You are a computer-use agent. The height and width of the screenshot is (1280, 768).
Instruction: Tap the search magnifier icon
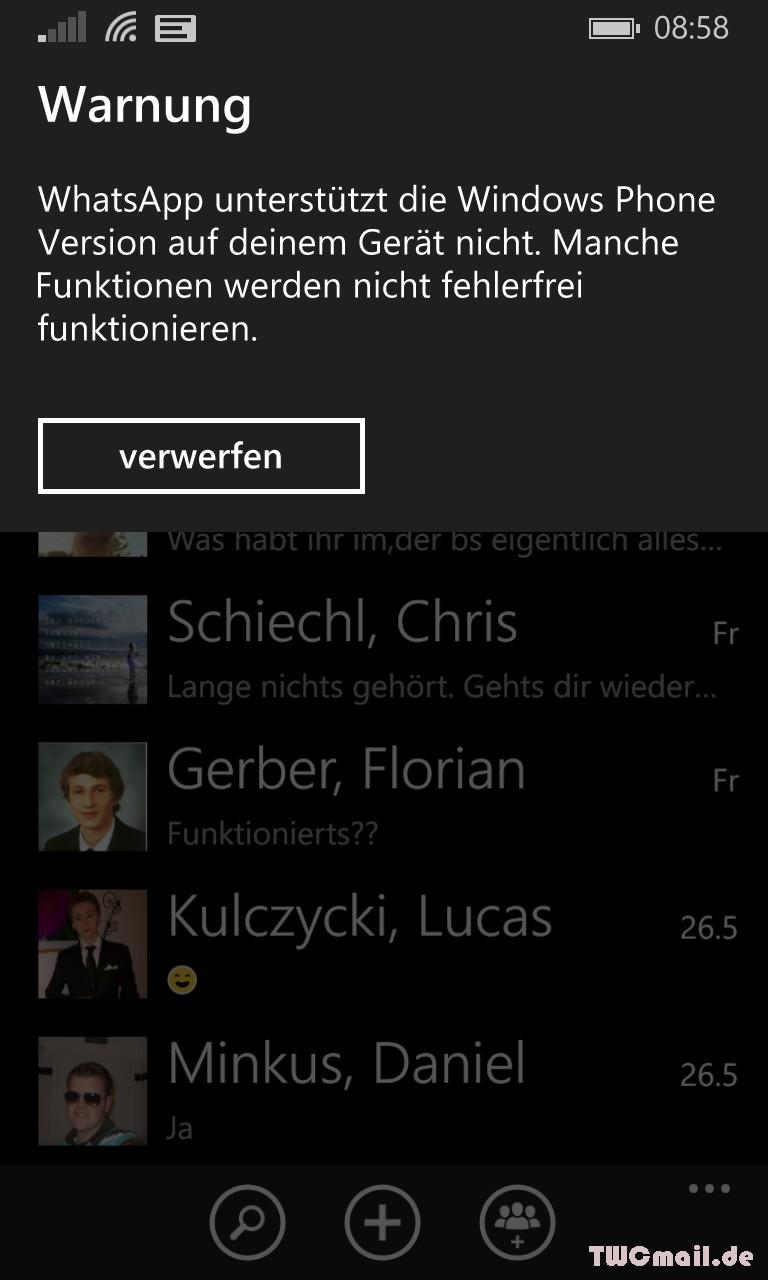[x=247, y=1222]
